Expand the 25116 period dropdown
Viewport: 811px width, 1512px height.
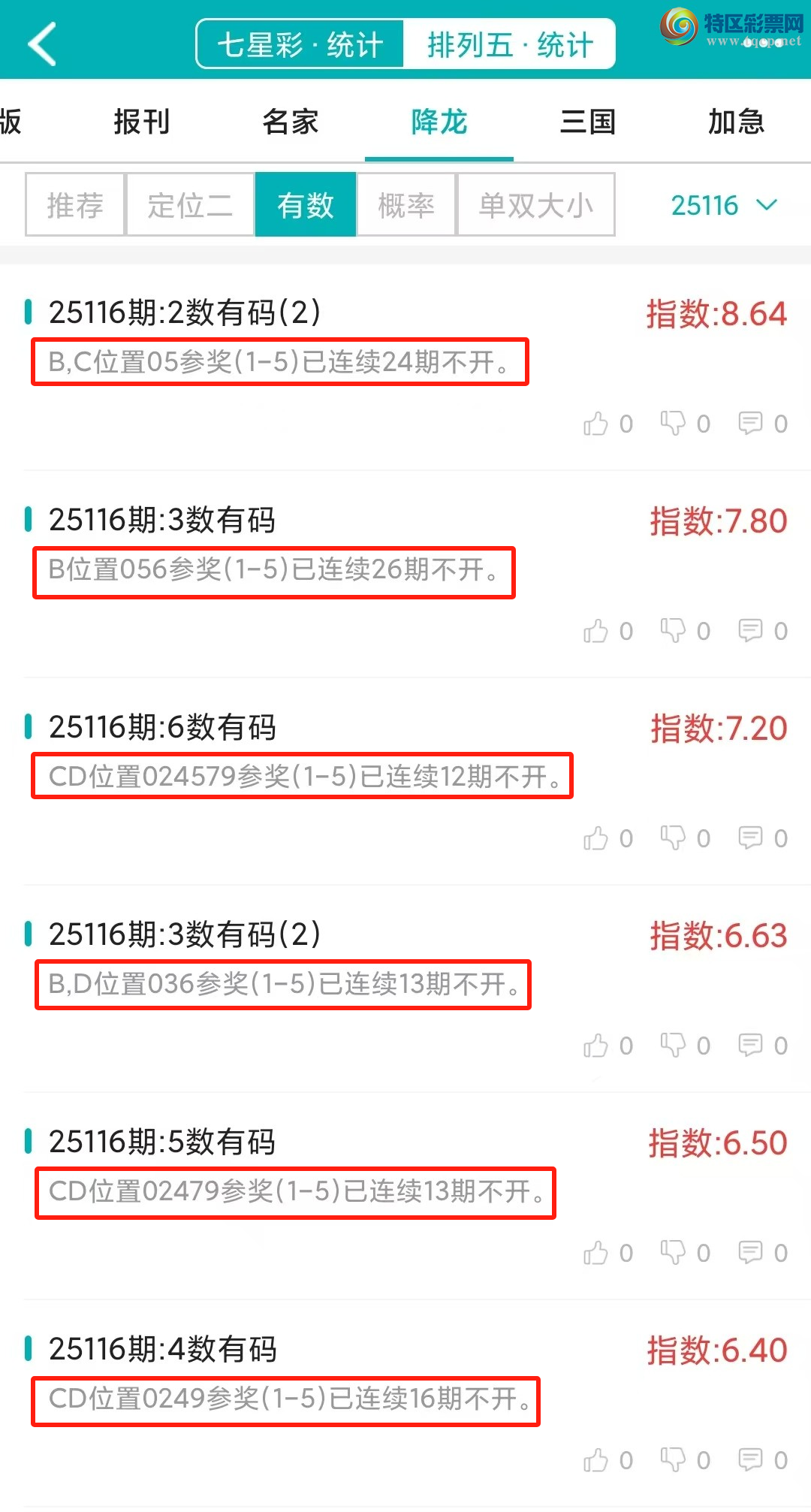pos(723,205)
